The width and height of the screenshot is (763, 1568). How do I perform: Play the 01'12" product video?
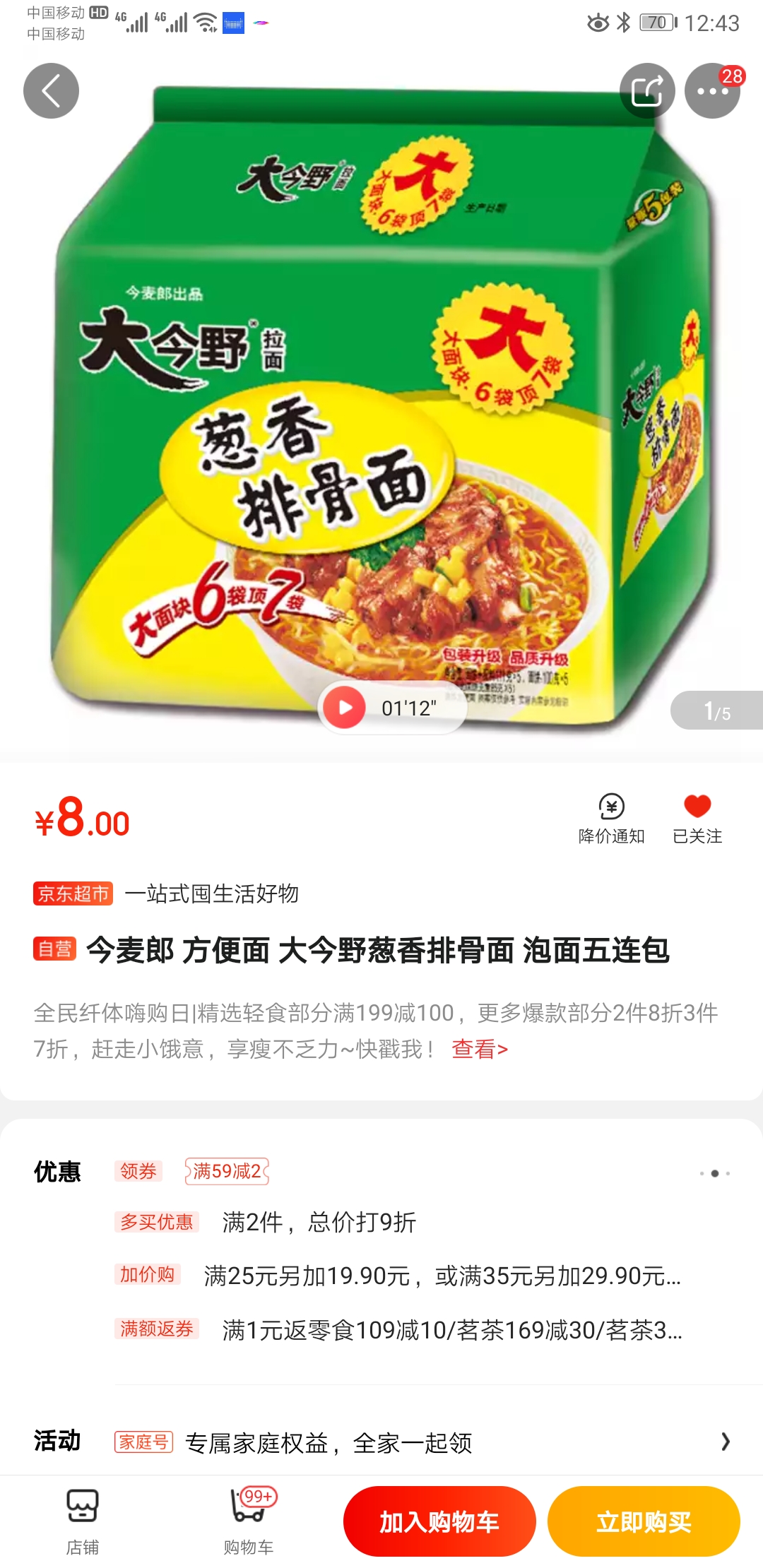pyautogui.click(x=345, y=707)
